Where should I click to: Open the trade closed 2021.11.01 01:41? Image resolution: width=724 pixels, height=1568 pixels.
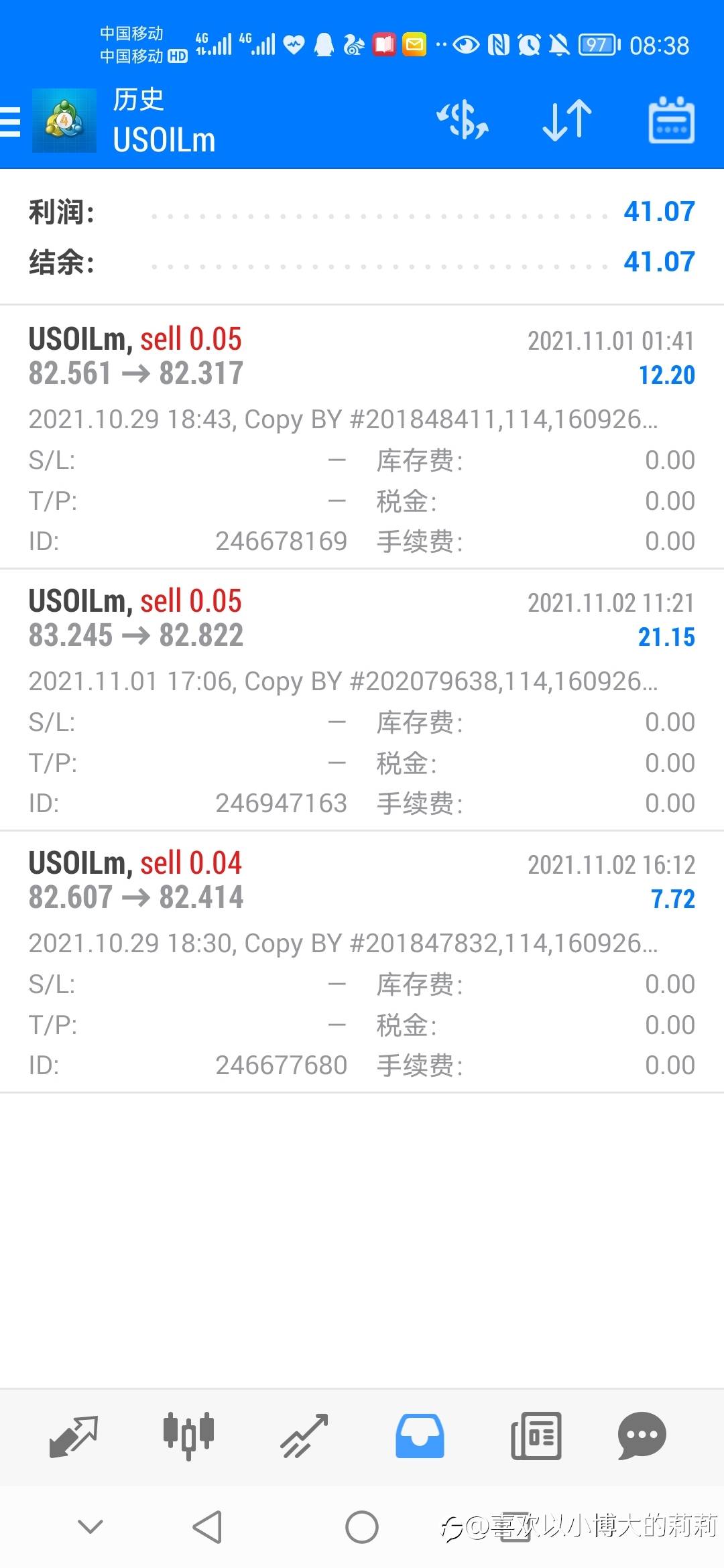pos(362,437)
